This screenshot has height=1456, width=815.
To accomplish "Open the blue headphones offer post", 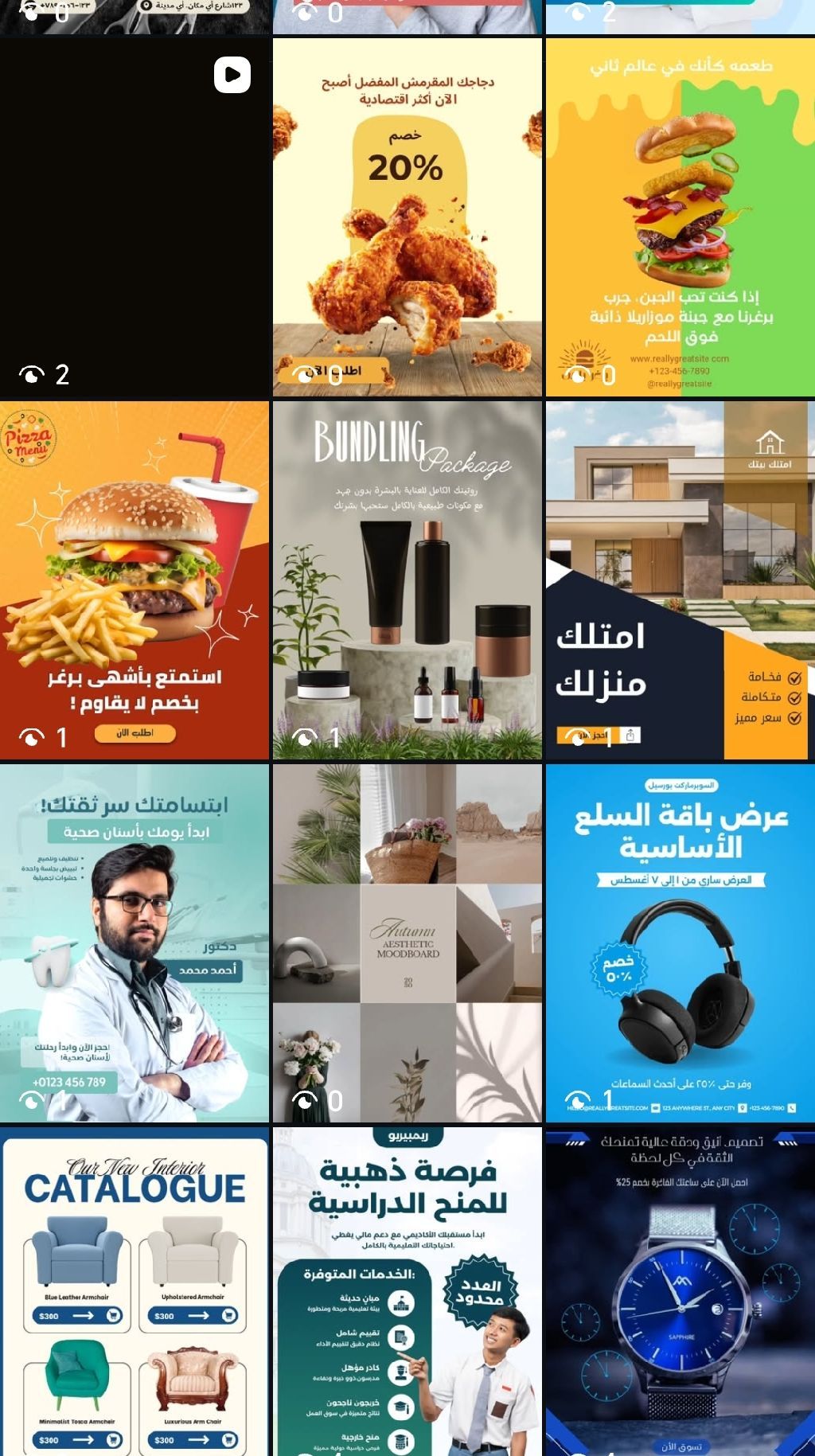I will (680, 943).
